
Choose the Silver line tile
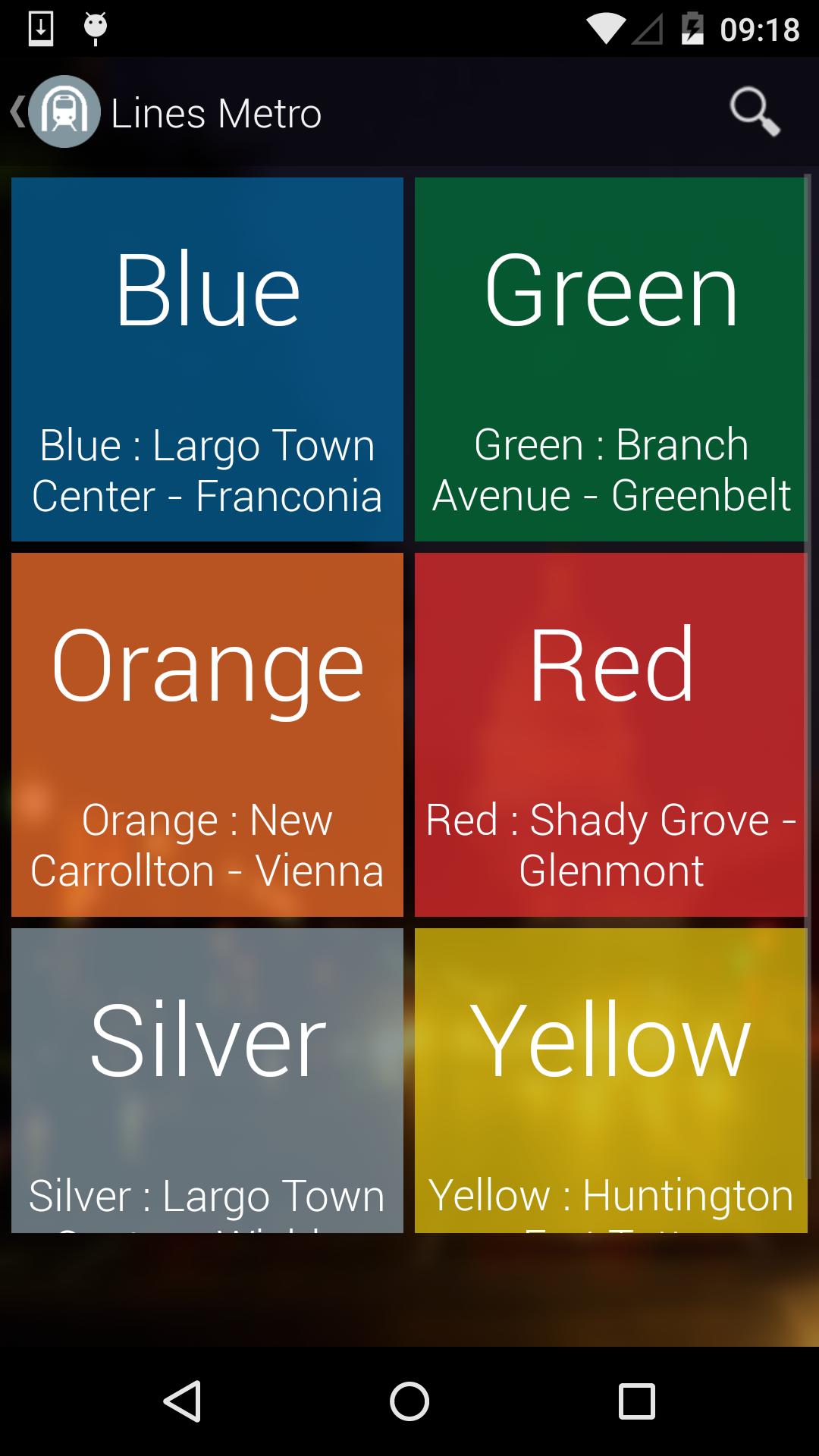207,1079
